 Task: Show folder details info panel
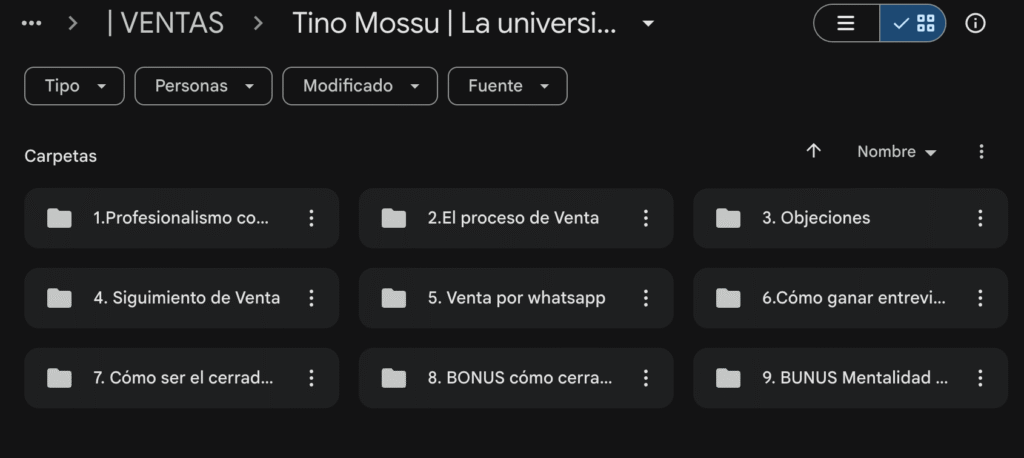click(975, 24)
